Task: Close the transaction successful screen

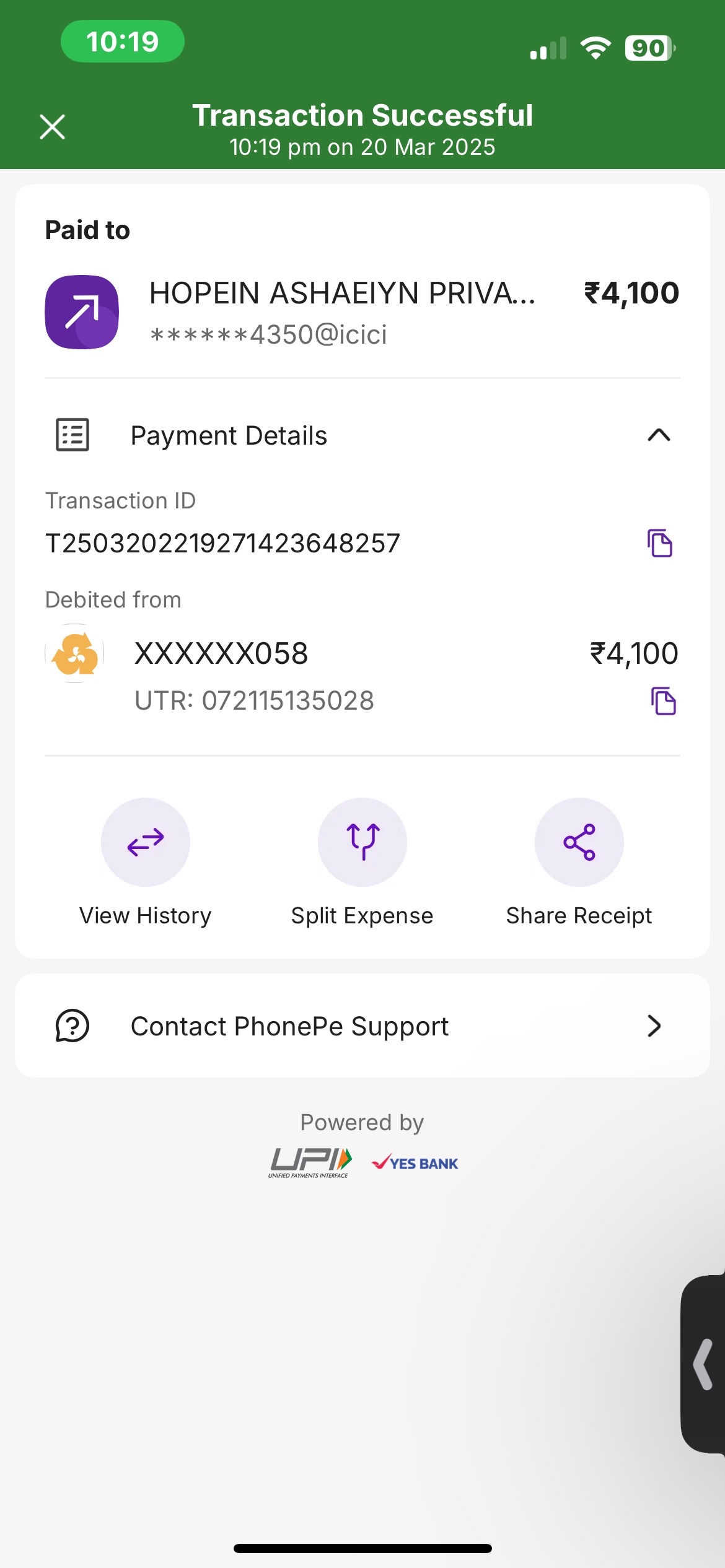Action: coord(52,127)
